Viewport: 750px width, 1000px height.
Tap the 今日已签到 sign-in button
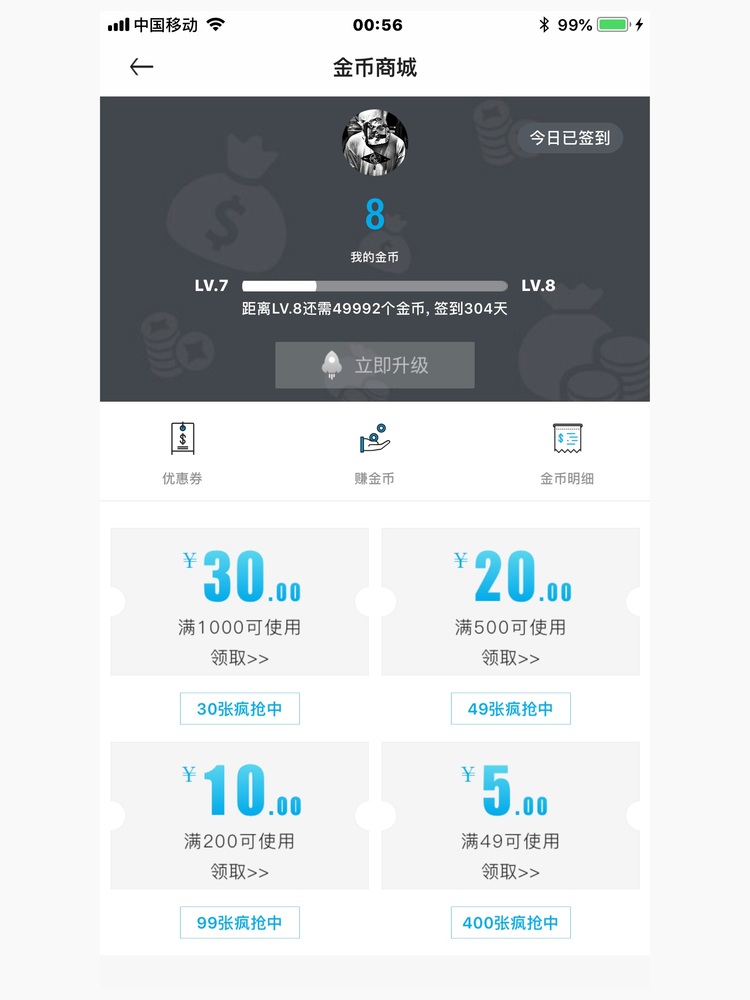(x=570, y=138)
